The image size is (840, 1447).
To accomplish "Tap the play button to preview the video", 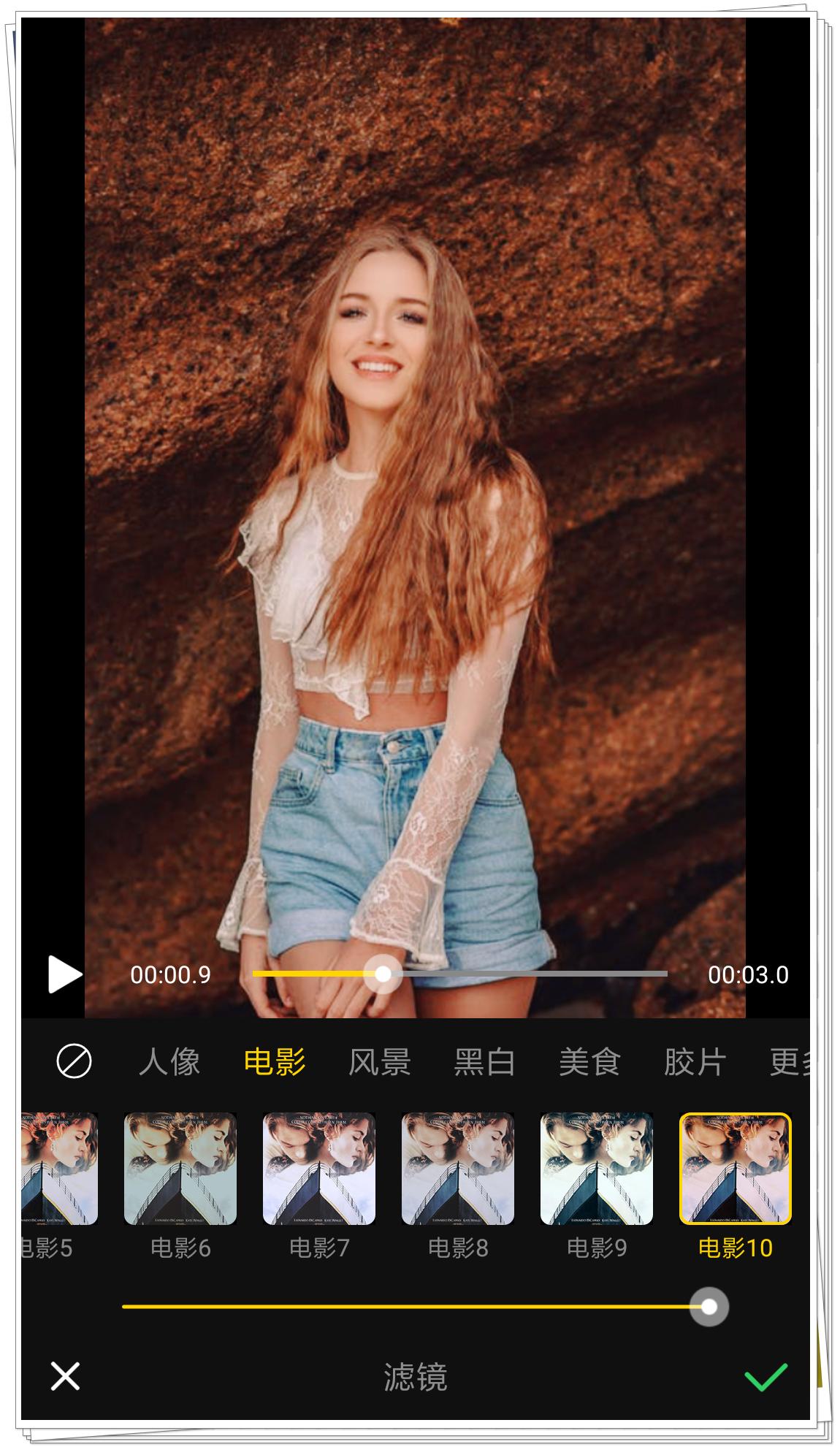I will [x=62, y=973].
